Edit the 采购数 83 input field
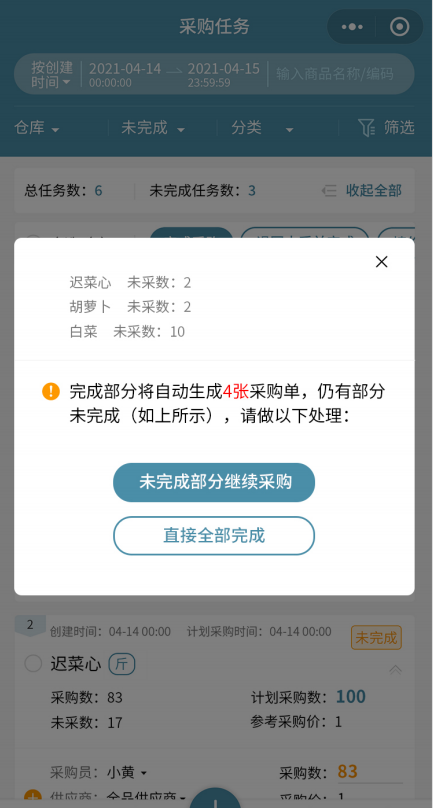Viewport: 433px width, 808px height. [370, 772]
